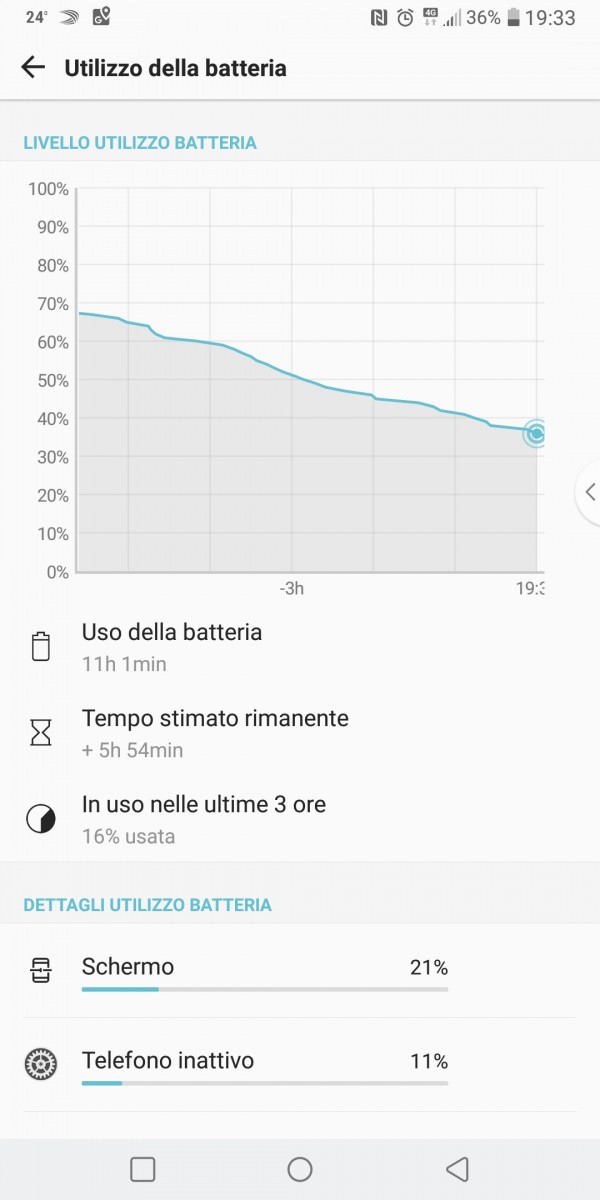Screen dimensions: 600x1200
Task: Open recent apps from navigation bar
Action: coord(143,1169)
